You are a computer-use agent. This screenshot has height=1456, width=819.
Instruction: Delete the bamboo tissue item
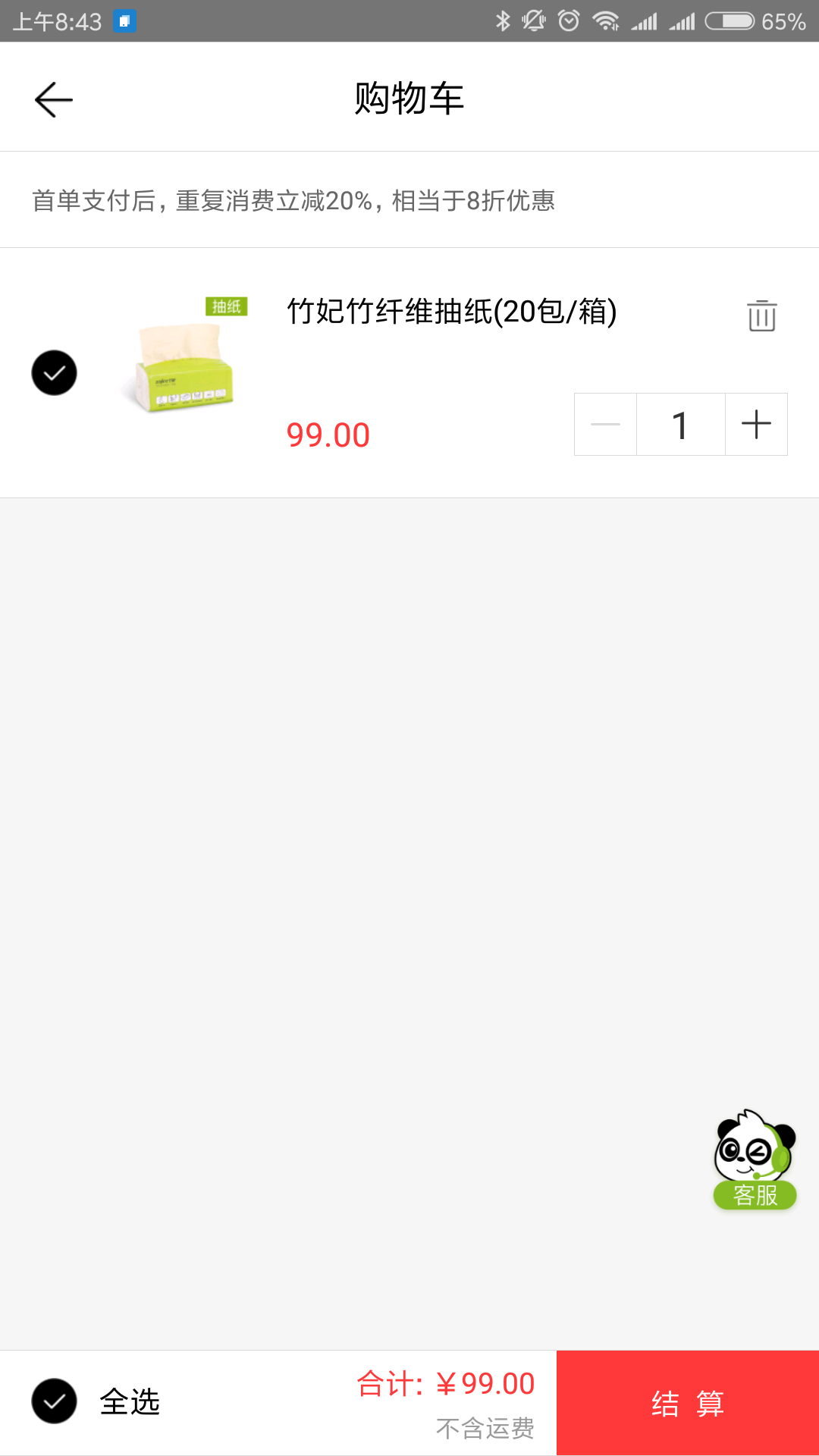click(761, 315)
